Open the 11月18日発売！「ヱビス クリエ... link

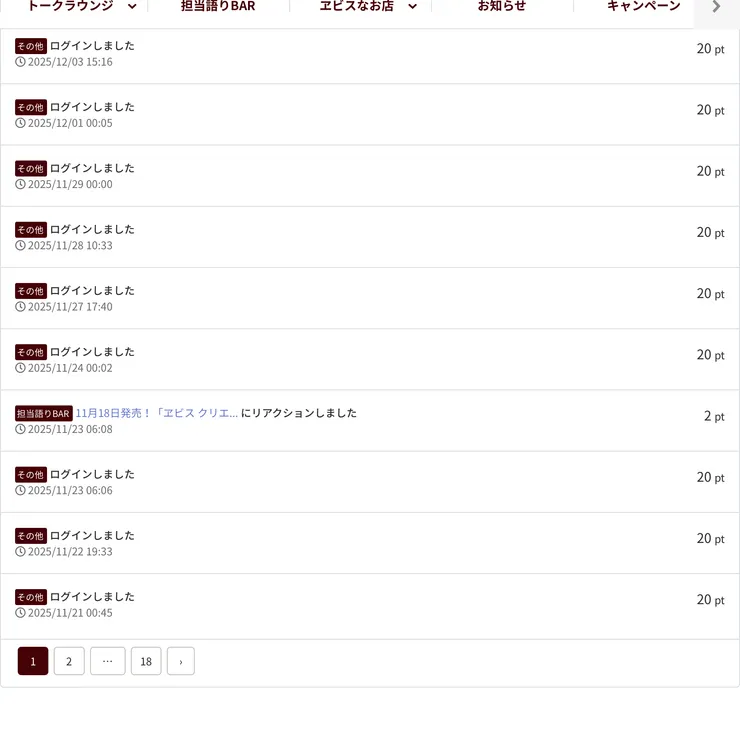[157, 413]
